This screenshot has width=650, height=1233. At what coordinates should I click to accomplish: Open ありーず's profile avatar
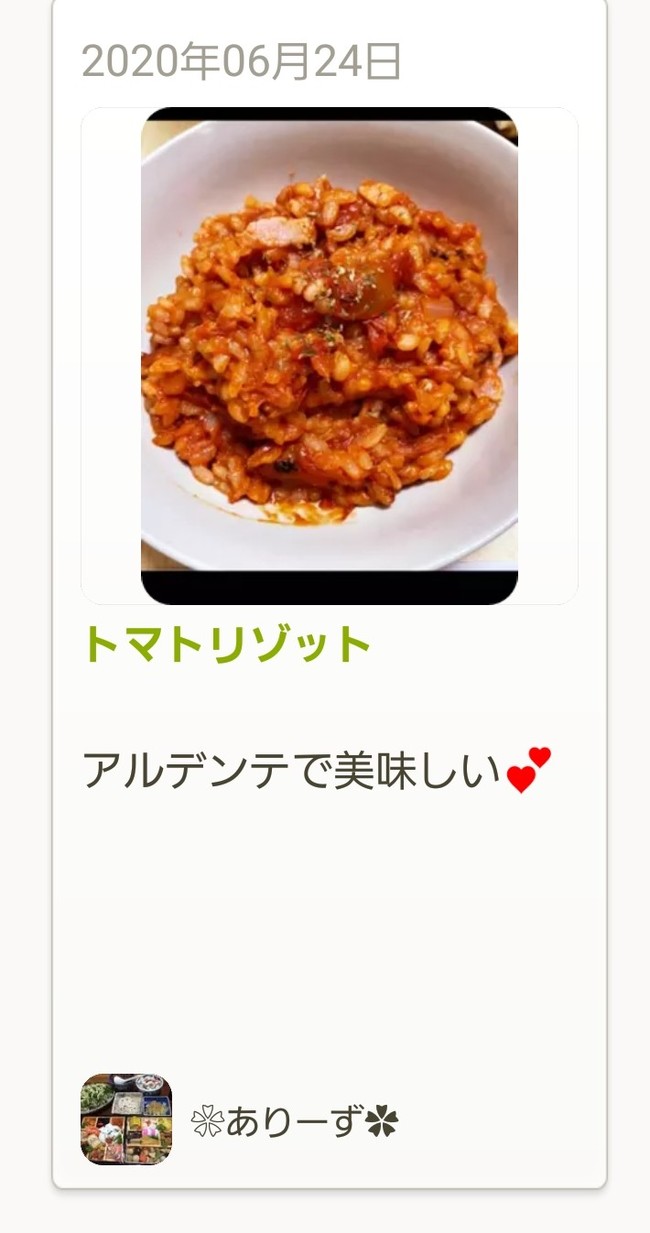[x=126, y=1119]
